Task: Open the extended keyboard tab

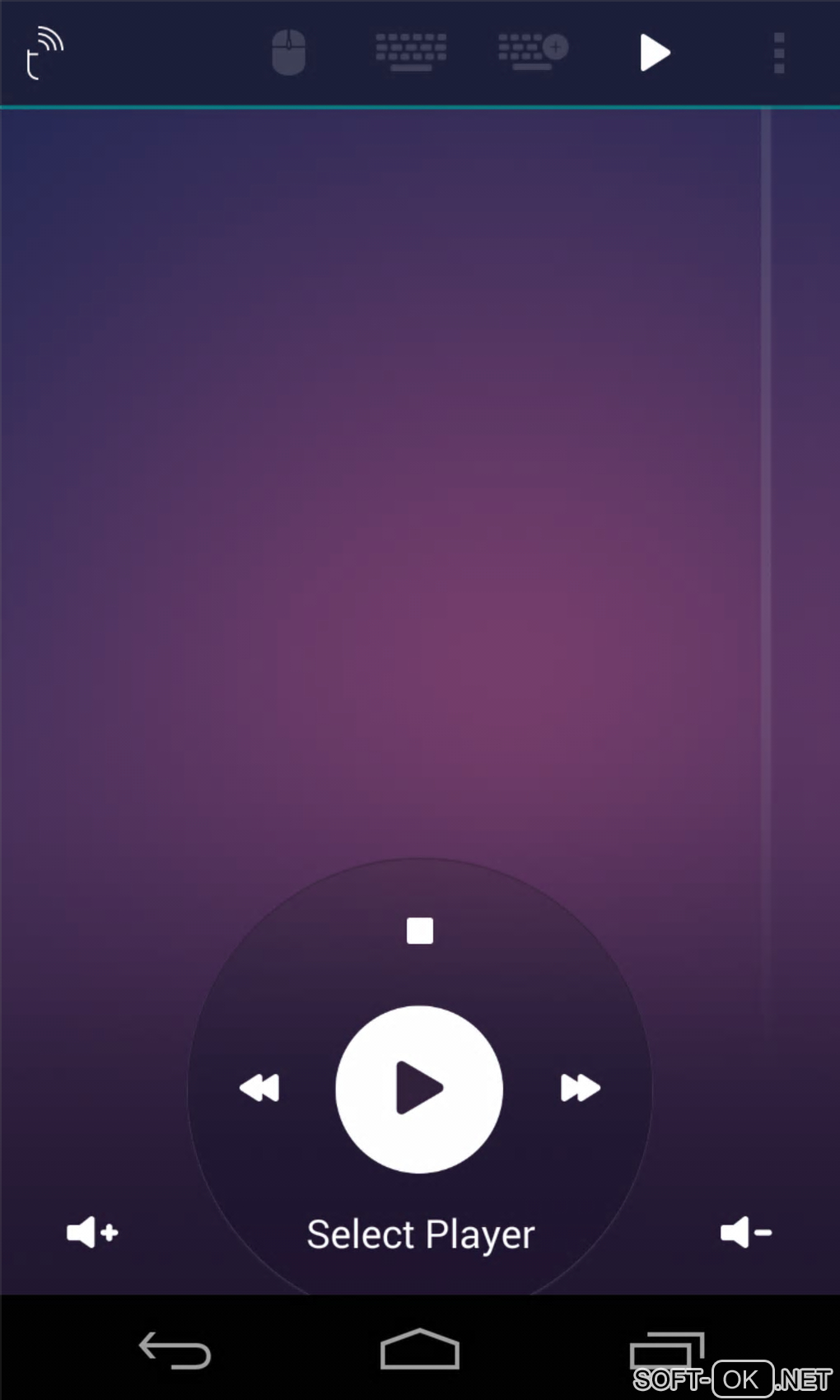Action: pos(533,52)
